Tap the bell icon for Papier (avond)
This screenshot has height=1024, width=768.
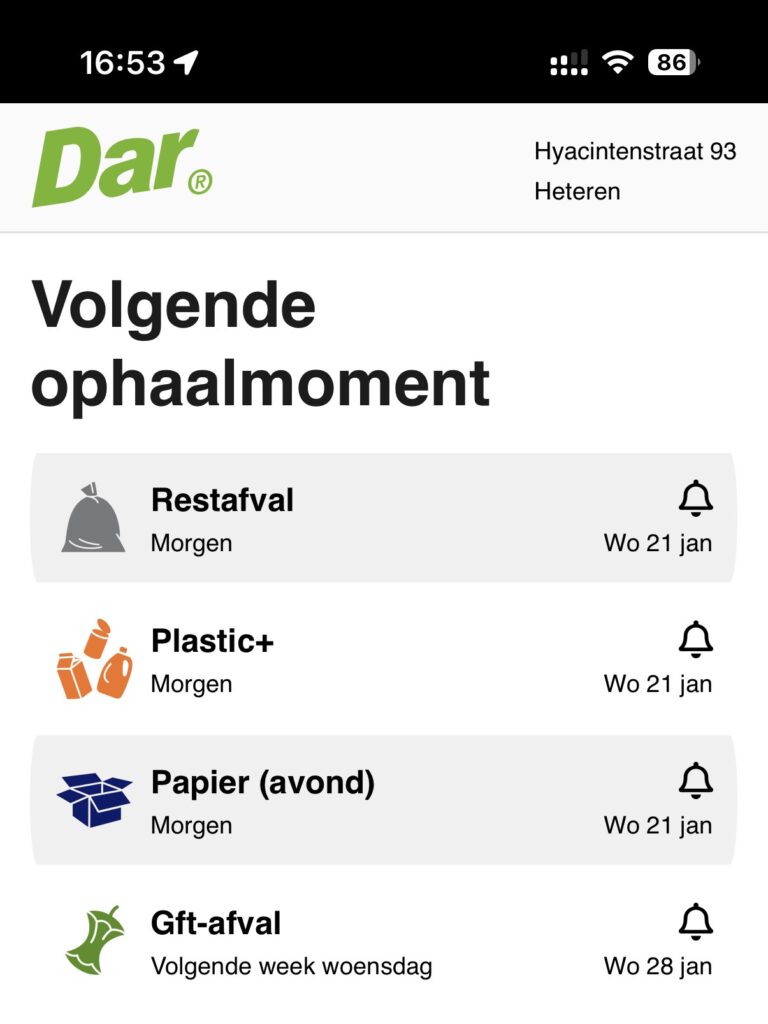695,780
